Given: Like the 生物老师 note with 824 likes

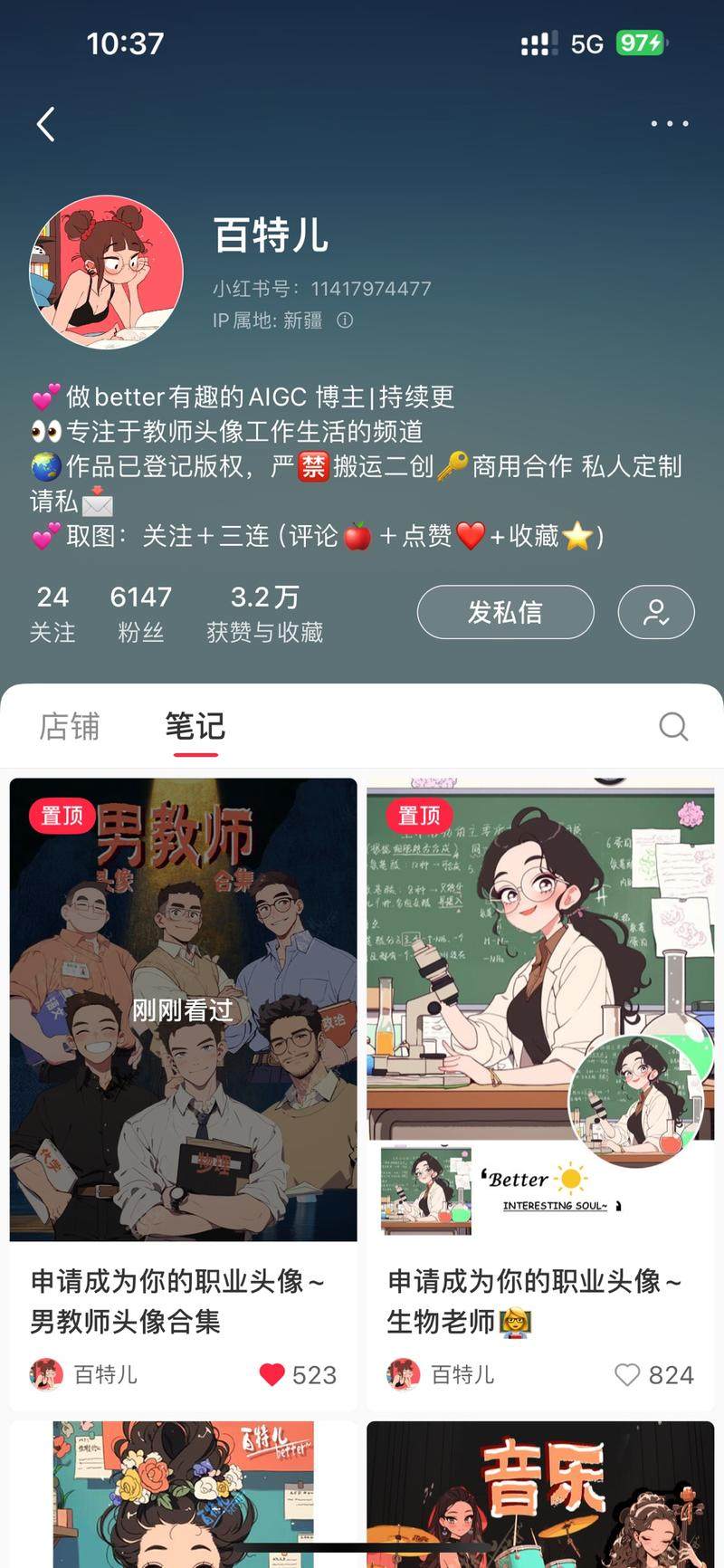Looking at the screenshot, I should (627, 1374).
